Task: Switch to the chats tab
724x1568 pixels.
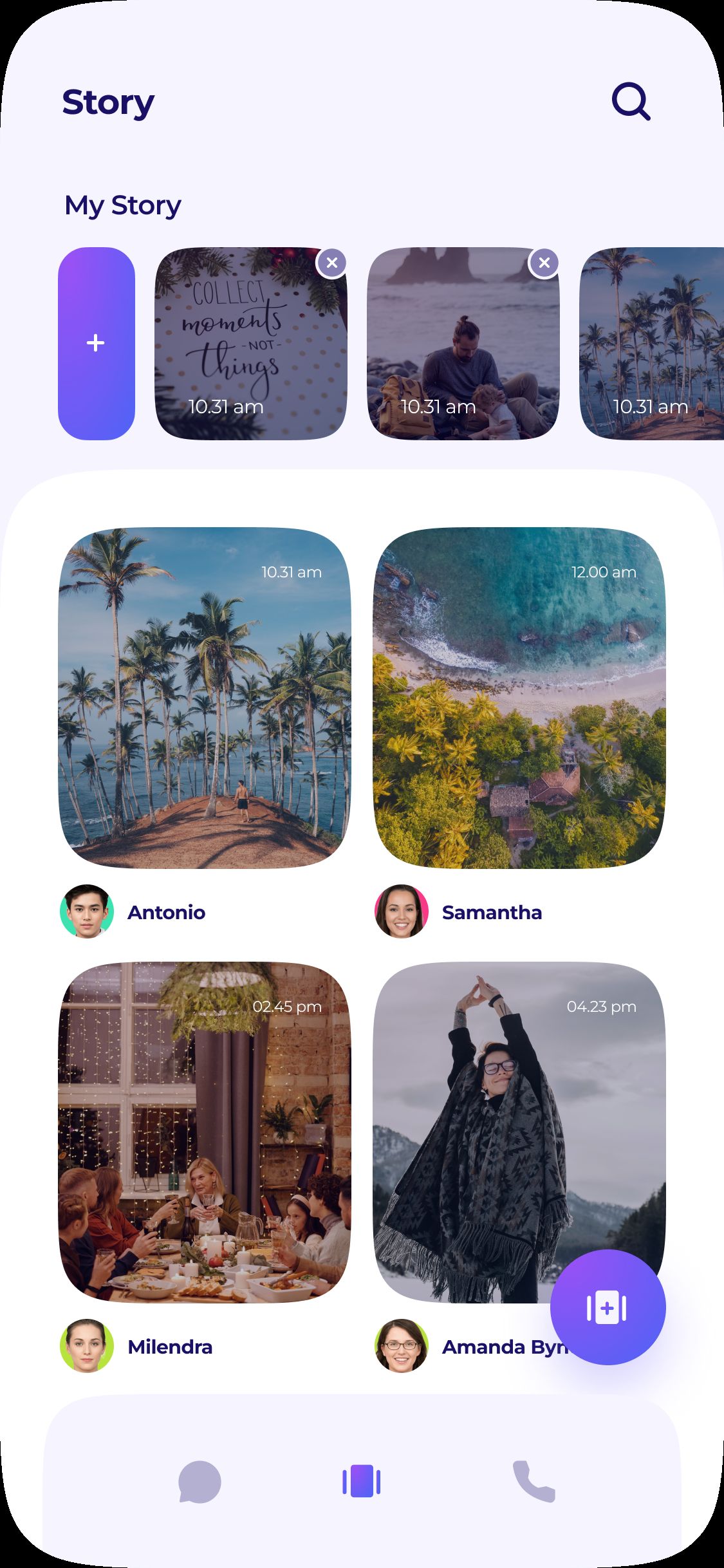Action: click(200, 1481)
